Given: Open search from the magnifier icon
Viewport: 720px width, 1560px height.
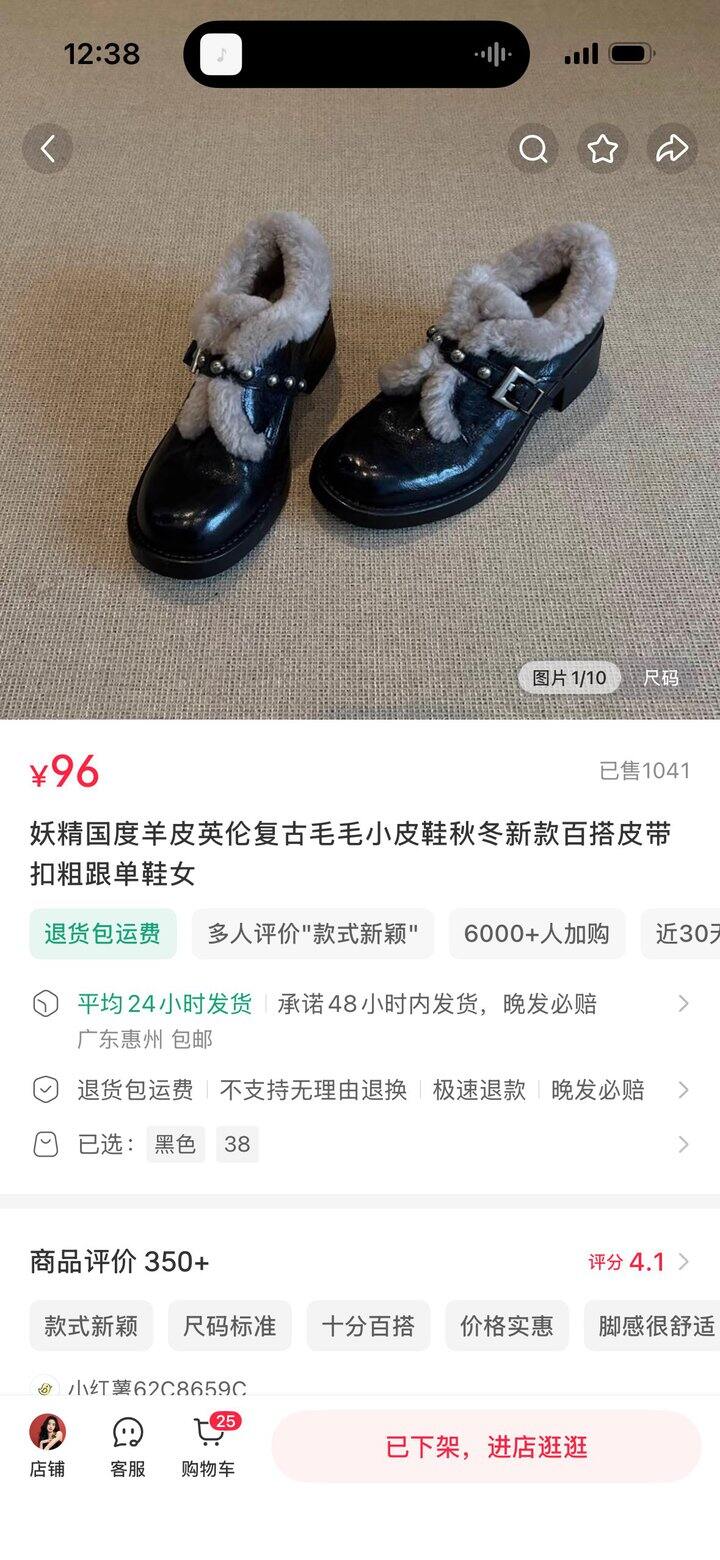Looking at the screenshot, I should 533,149.
